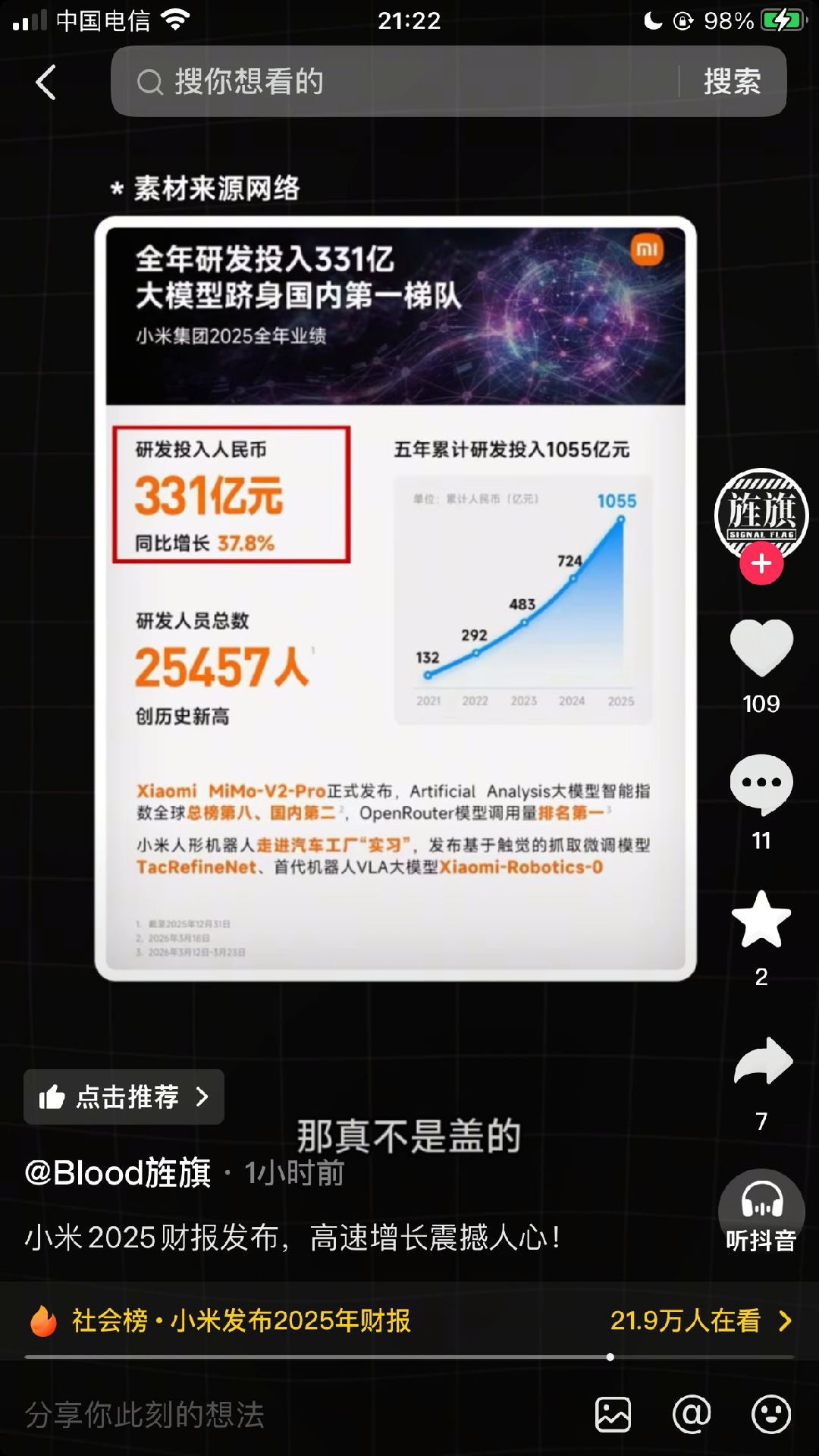Open the @Blood旌旗 username link
This screenshot has width=819, height=1456.
[118, 1173]
